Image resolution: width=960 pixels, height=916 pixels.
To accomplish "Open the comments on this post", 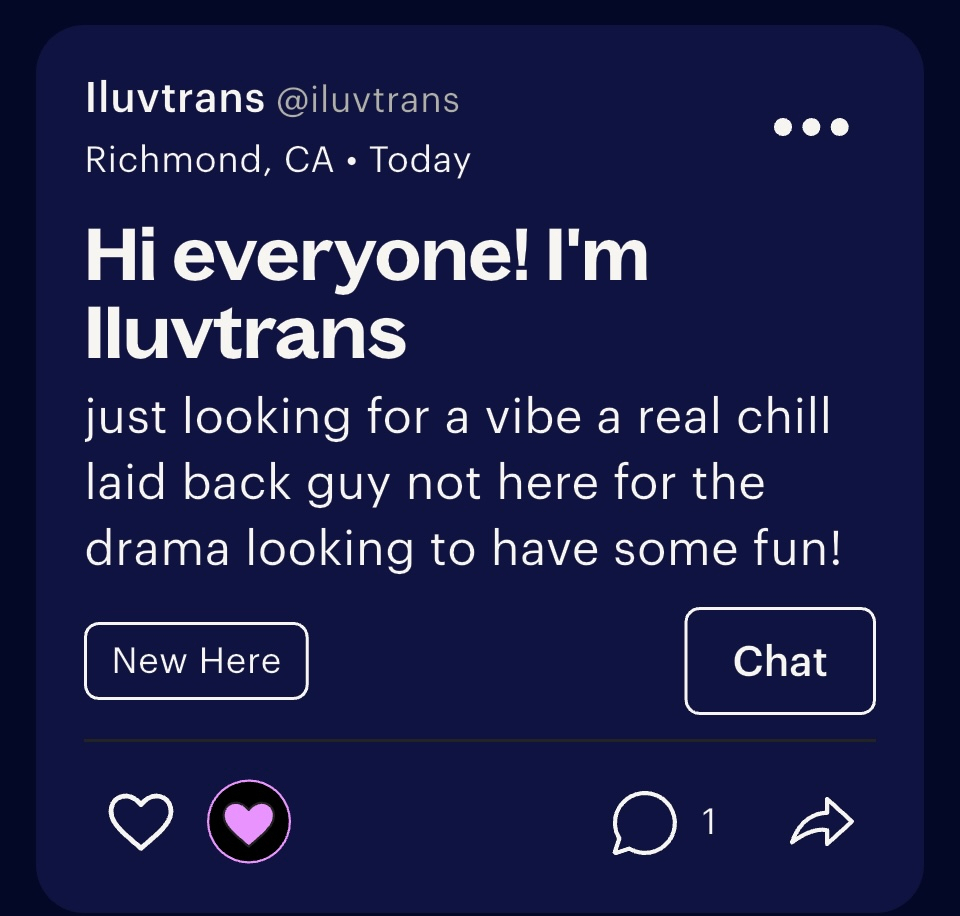I will click(645, 822).
